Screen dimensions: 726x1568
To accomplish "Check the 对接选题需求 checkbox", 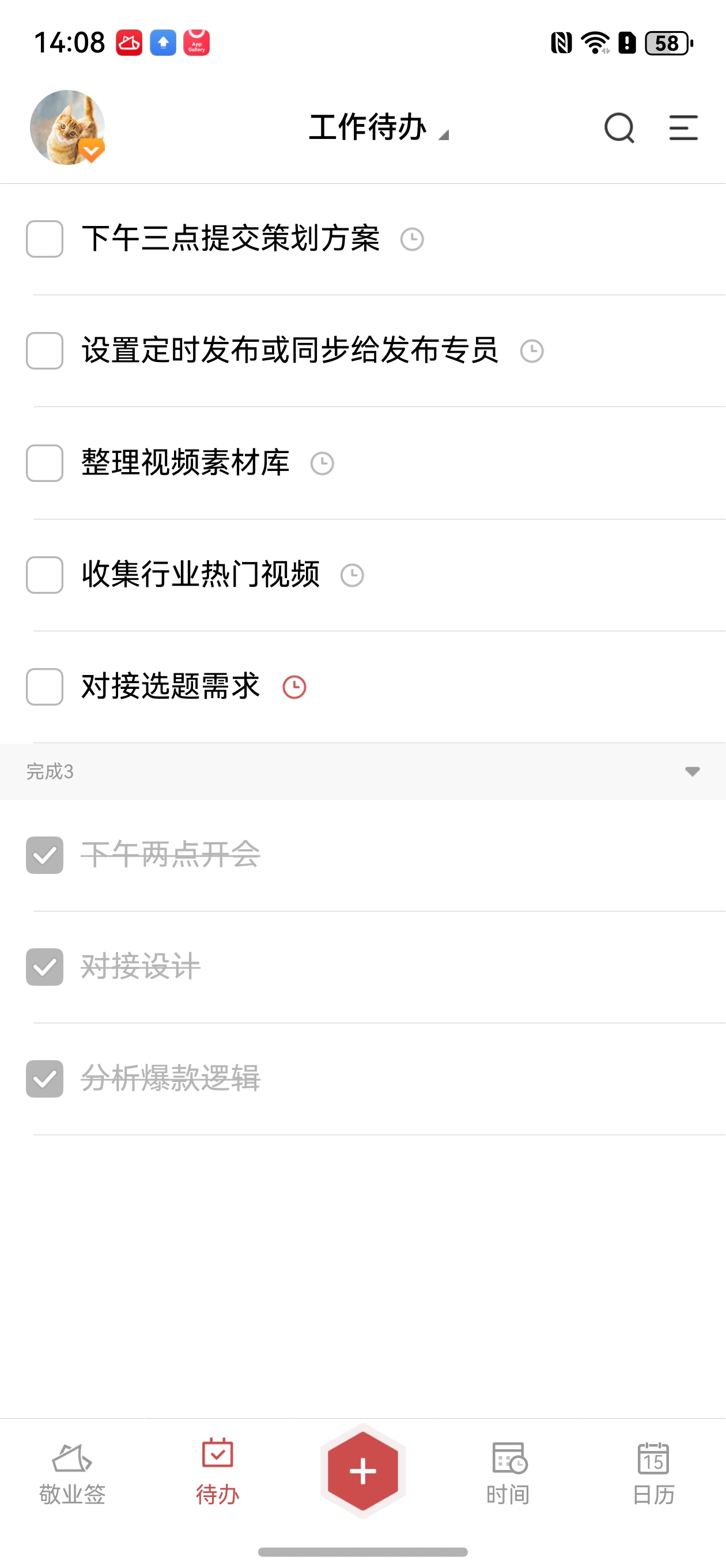I will point(44,687).
